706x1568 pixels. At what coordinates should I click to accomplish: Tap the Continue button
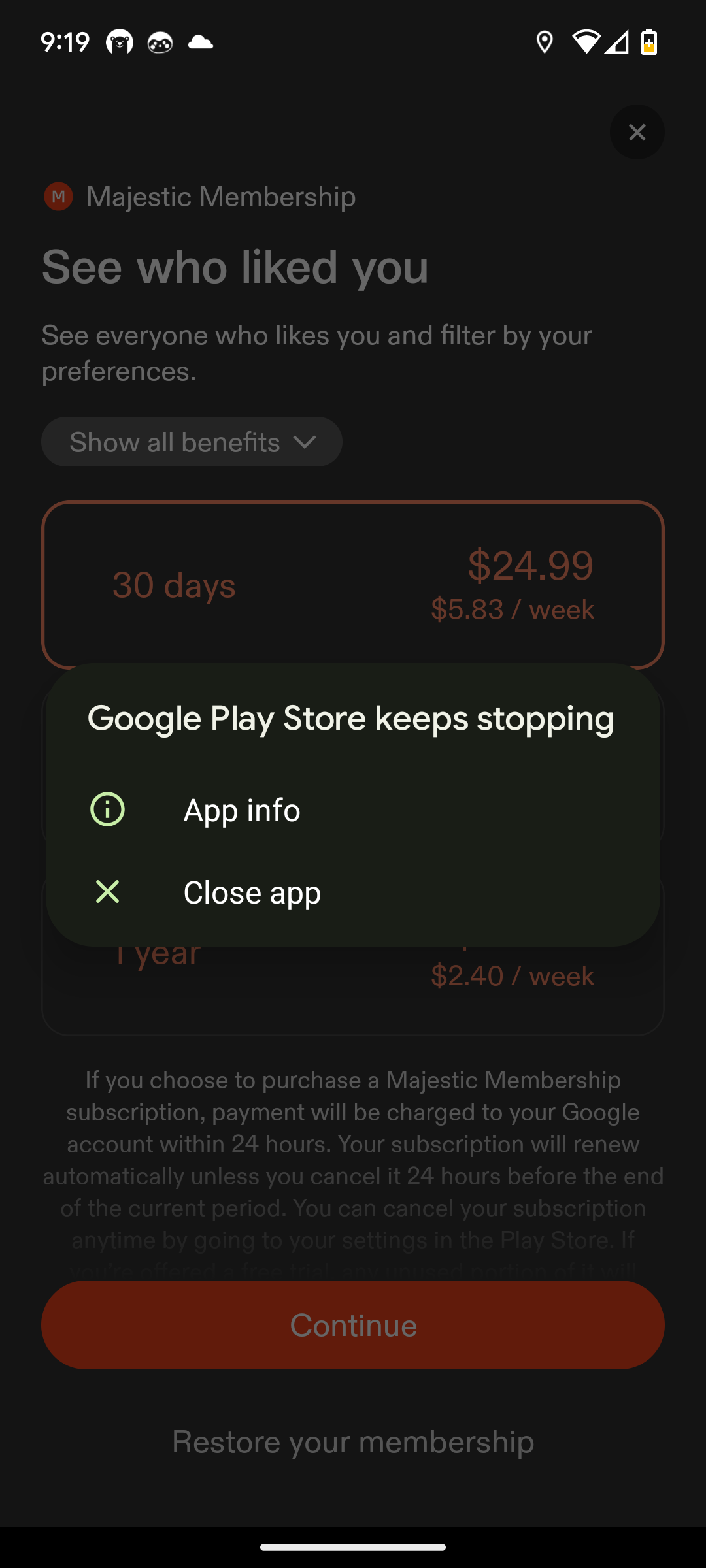pyautogui.click(x=353, y=1325)
